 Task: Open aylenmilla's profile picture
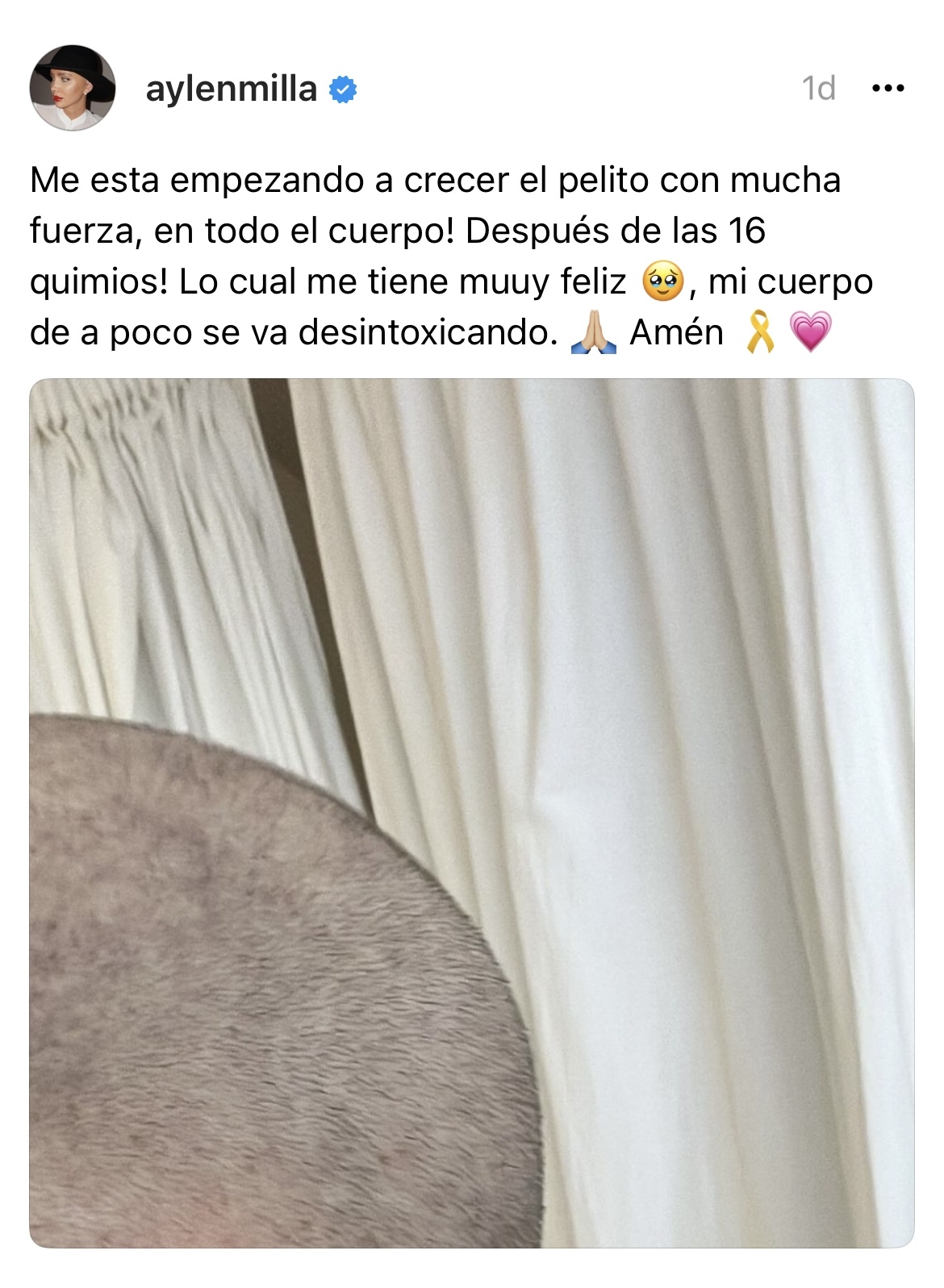tap(73, 88)
